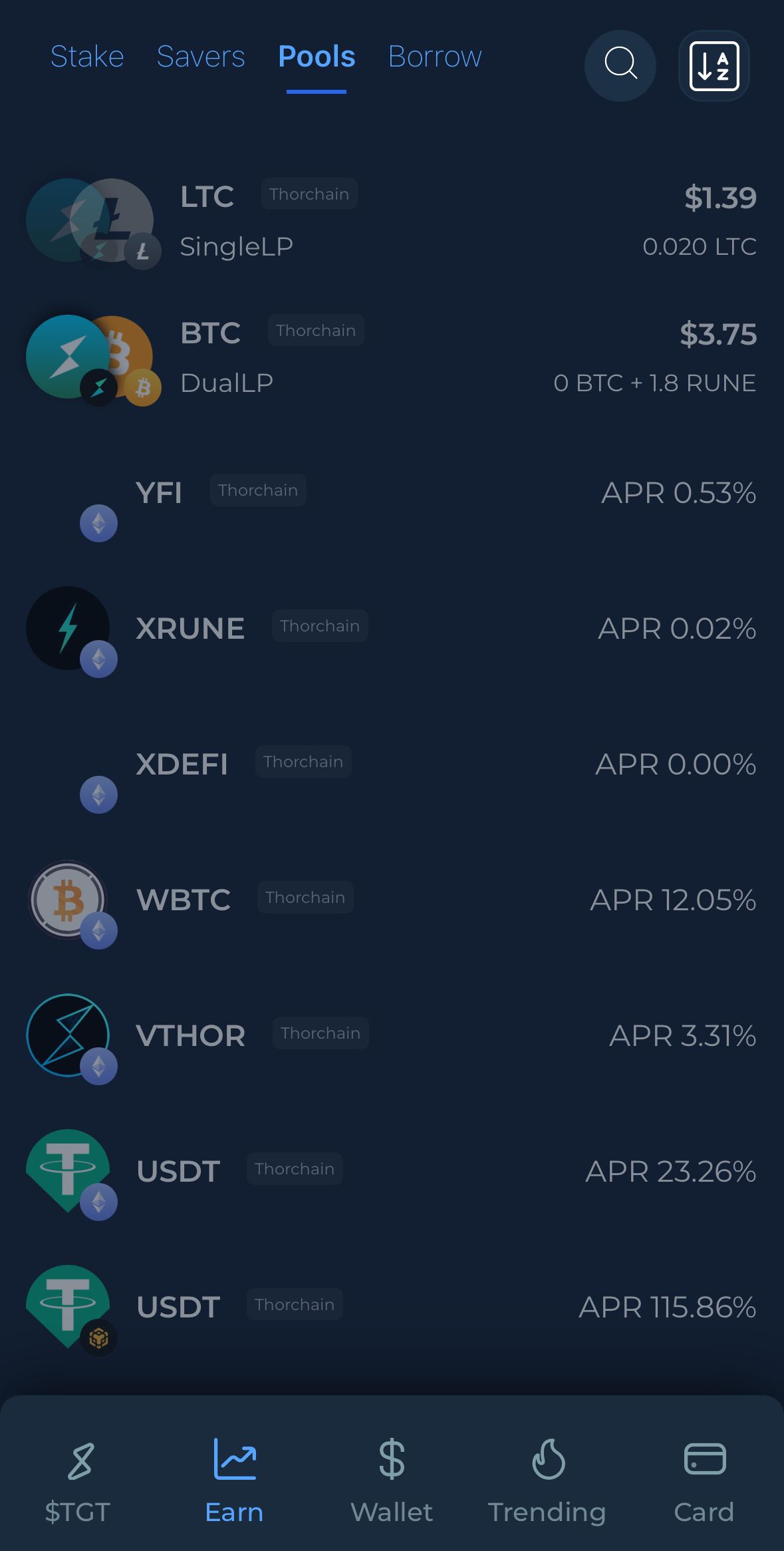The image size is (784, 1551).
Task: Switch to the Savers tab
Action: coord(201,57)
